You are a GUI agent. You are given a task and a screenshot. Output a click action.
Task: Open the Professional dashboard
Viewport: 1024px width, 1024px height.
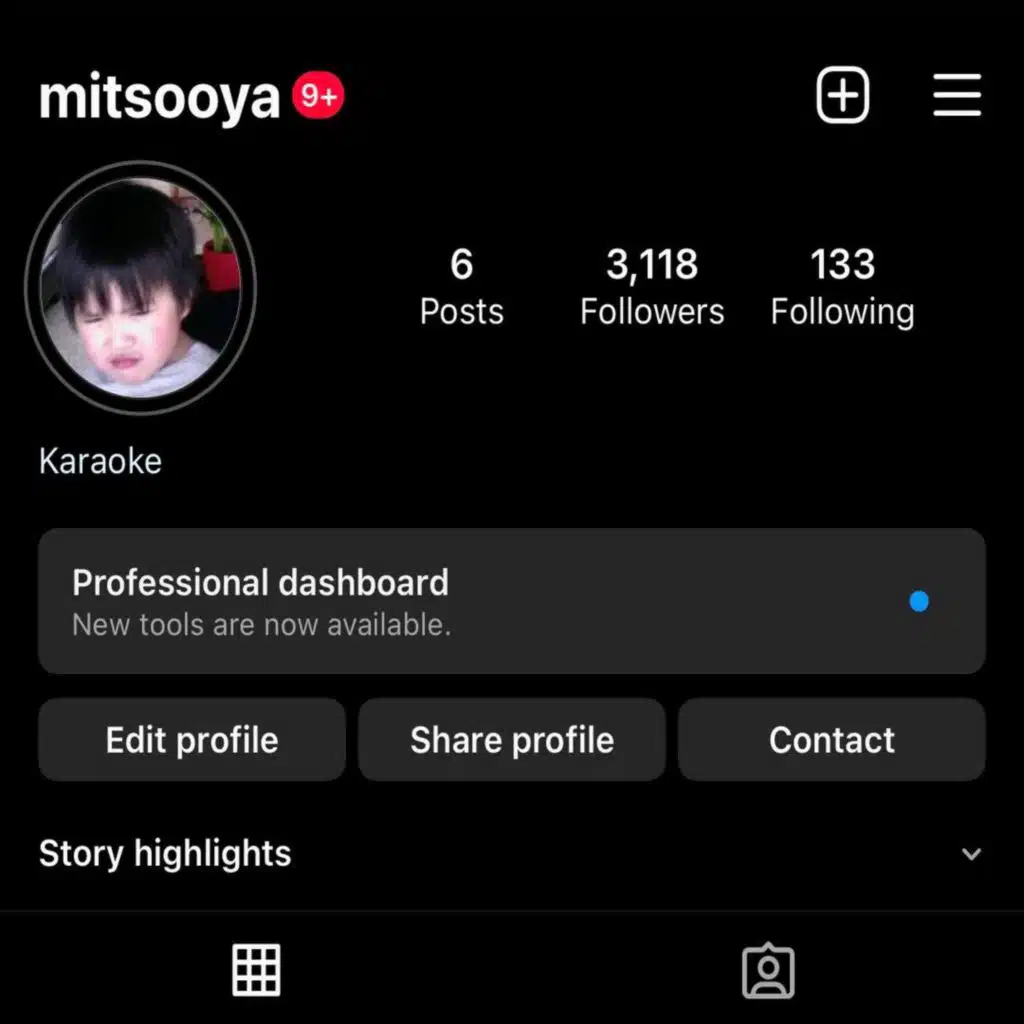(x=511, y=601)
